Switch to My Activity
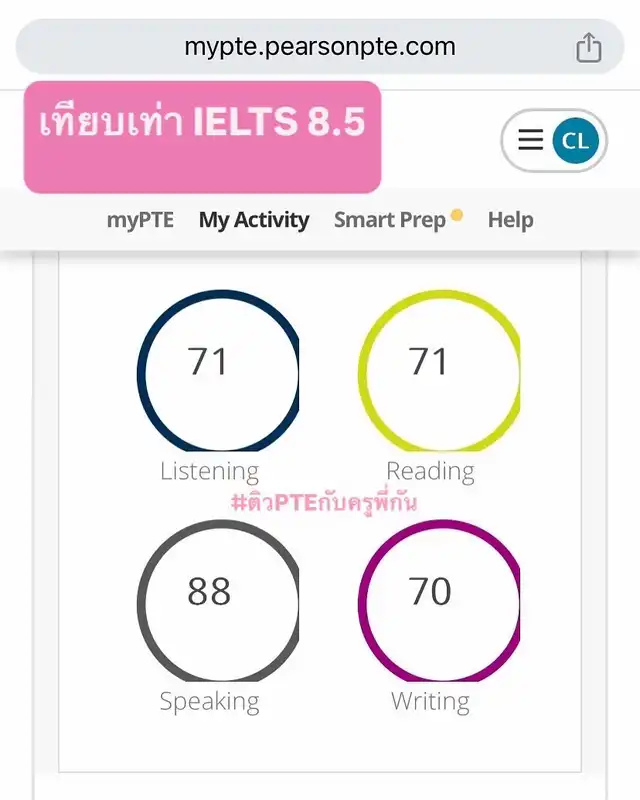Image resolution: width=640 pixels, height=800 pixels. [x=254, y=220]
